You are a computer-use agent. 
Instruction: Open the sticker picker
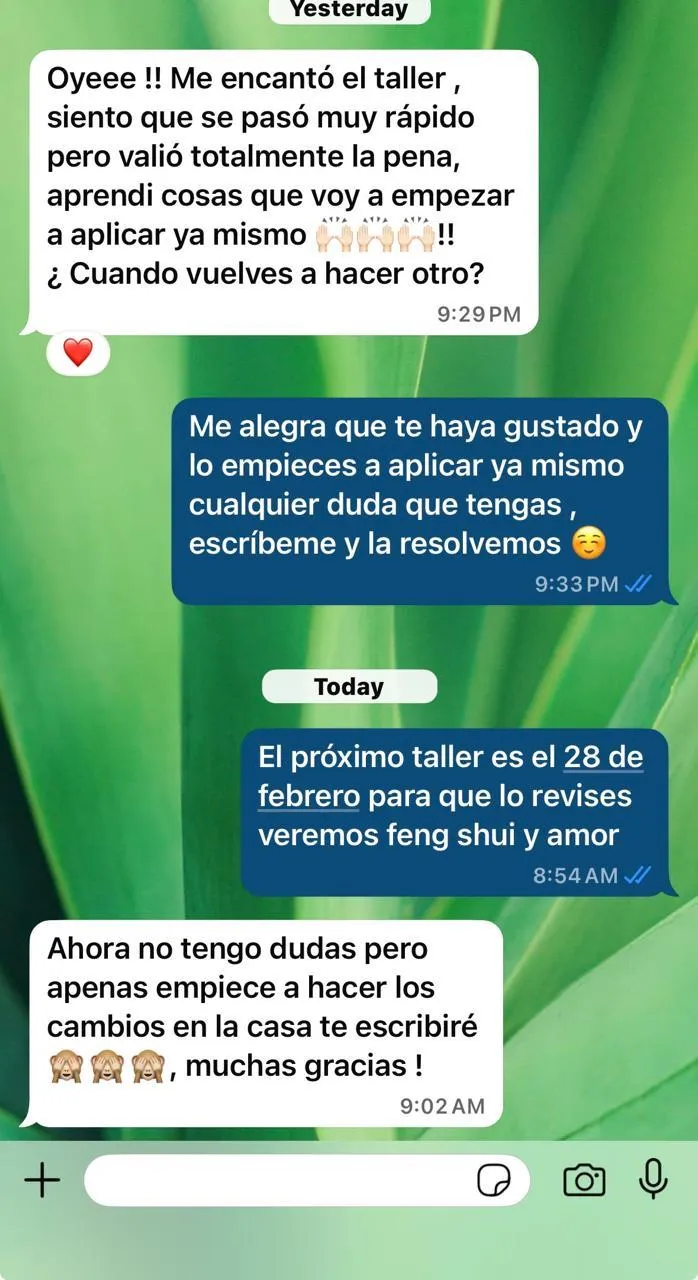[494, 1181]
